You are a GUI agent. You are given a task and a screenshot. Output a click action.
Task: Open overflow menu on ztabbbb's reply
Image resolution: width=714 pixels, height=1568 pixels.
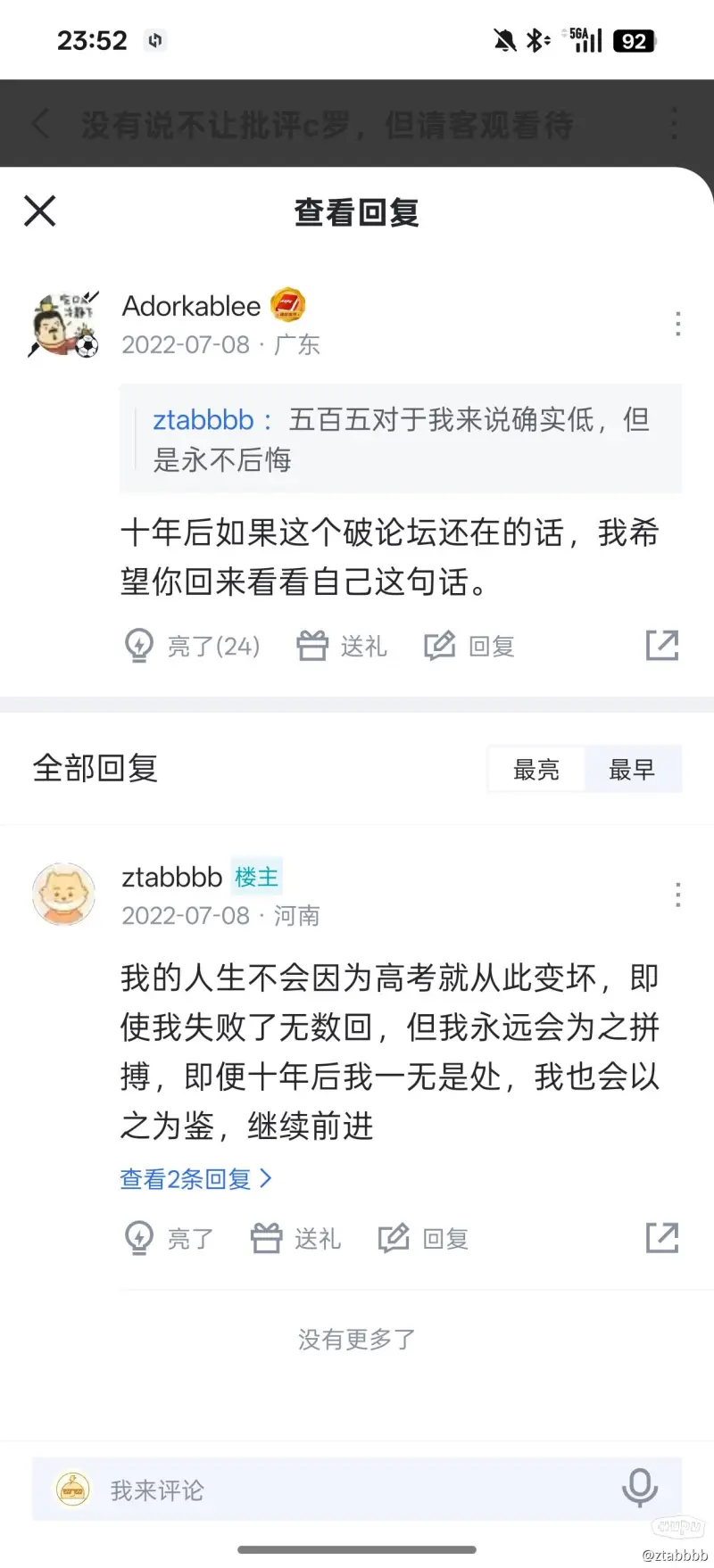click(x=678, y=895)
